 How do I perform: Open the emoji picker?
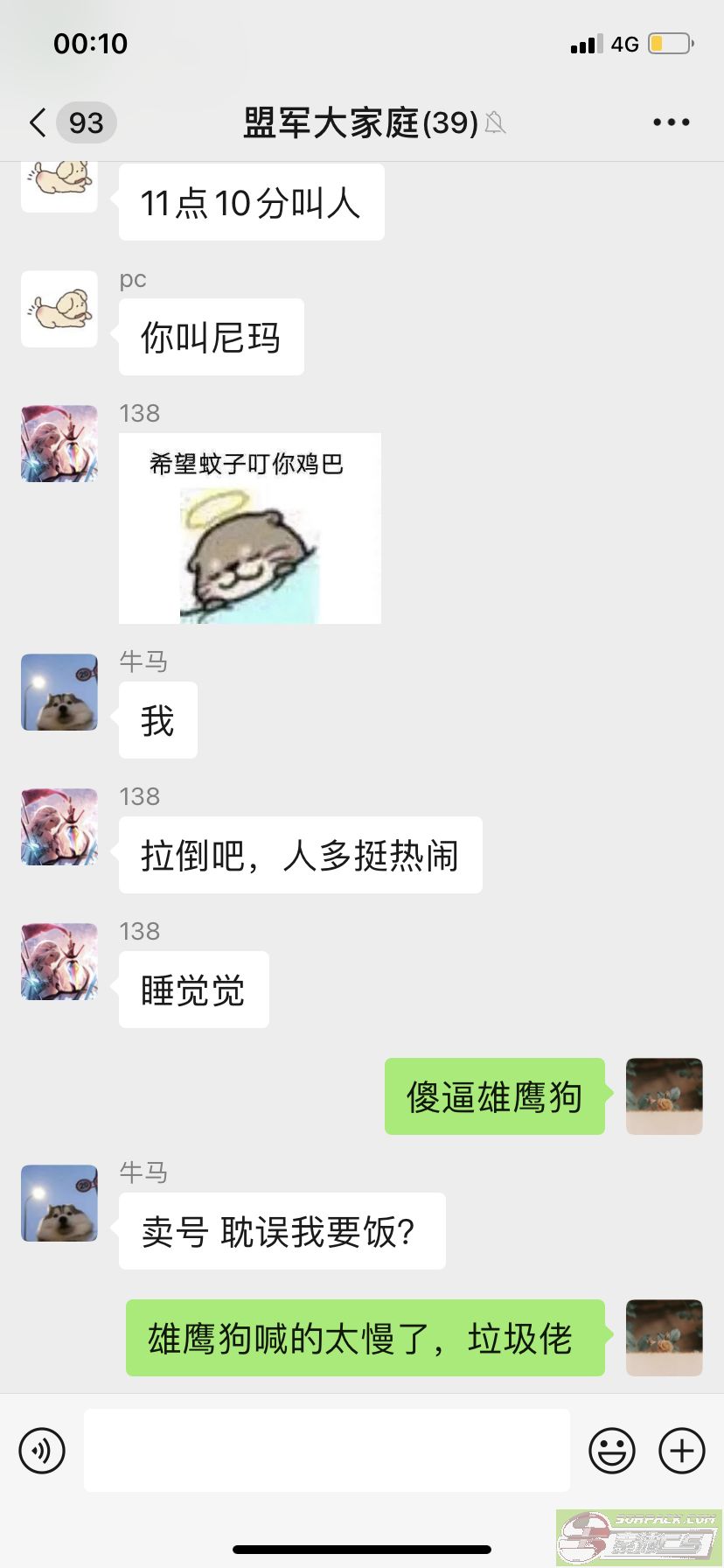pos(612,1450)
